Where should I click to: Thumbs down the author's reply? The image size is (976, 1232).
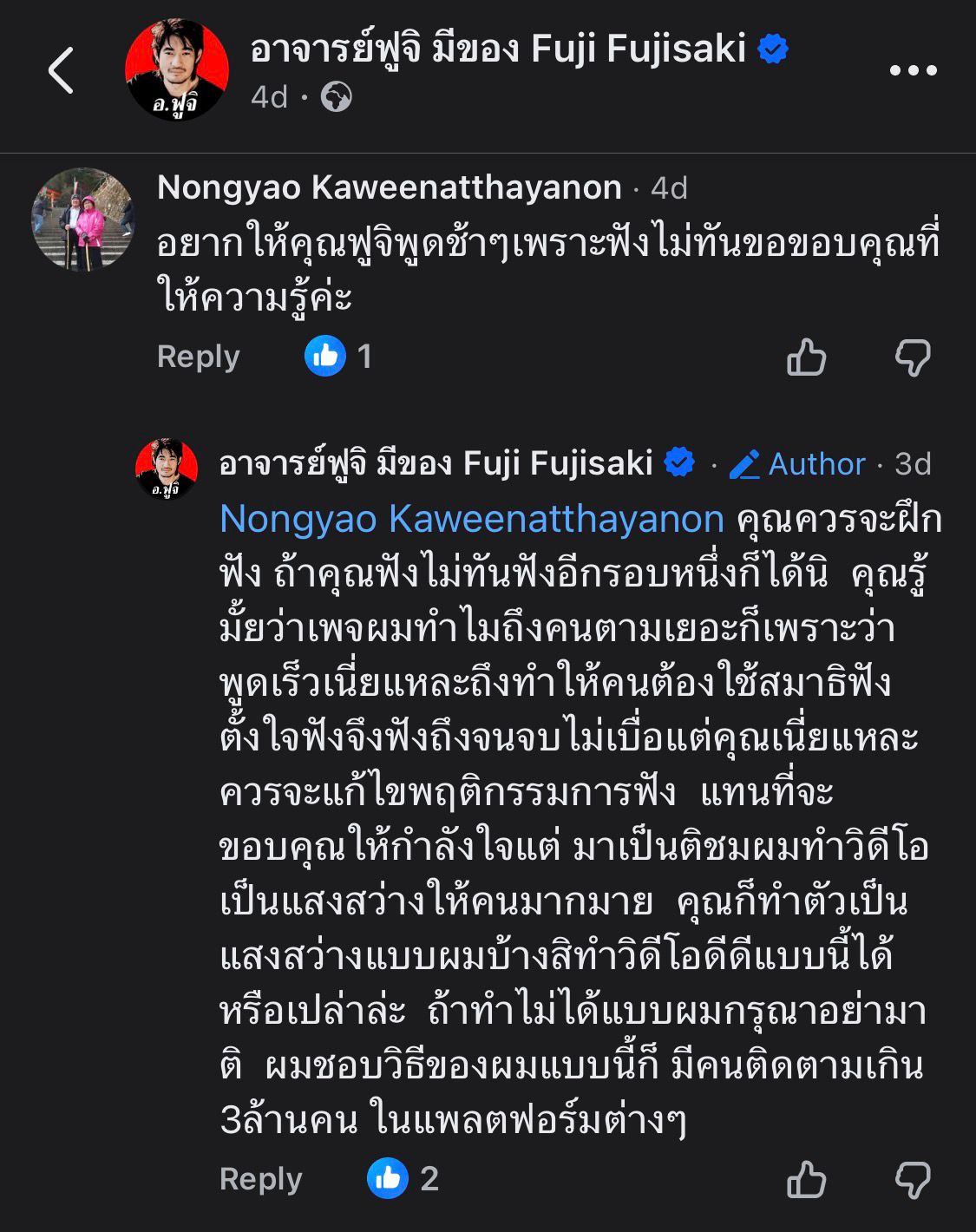(x=913, y=1179)
